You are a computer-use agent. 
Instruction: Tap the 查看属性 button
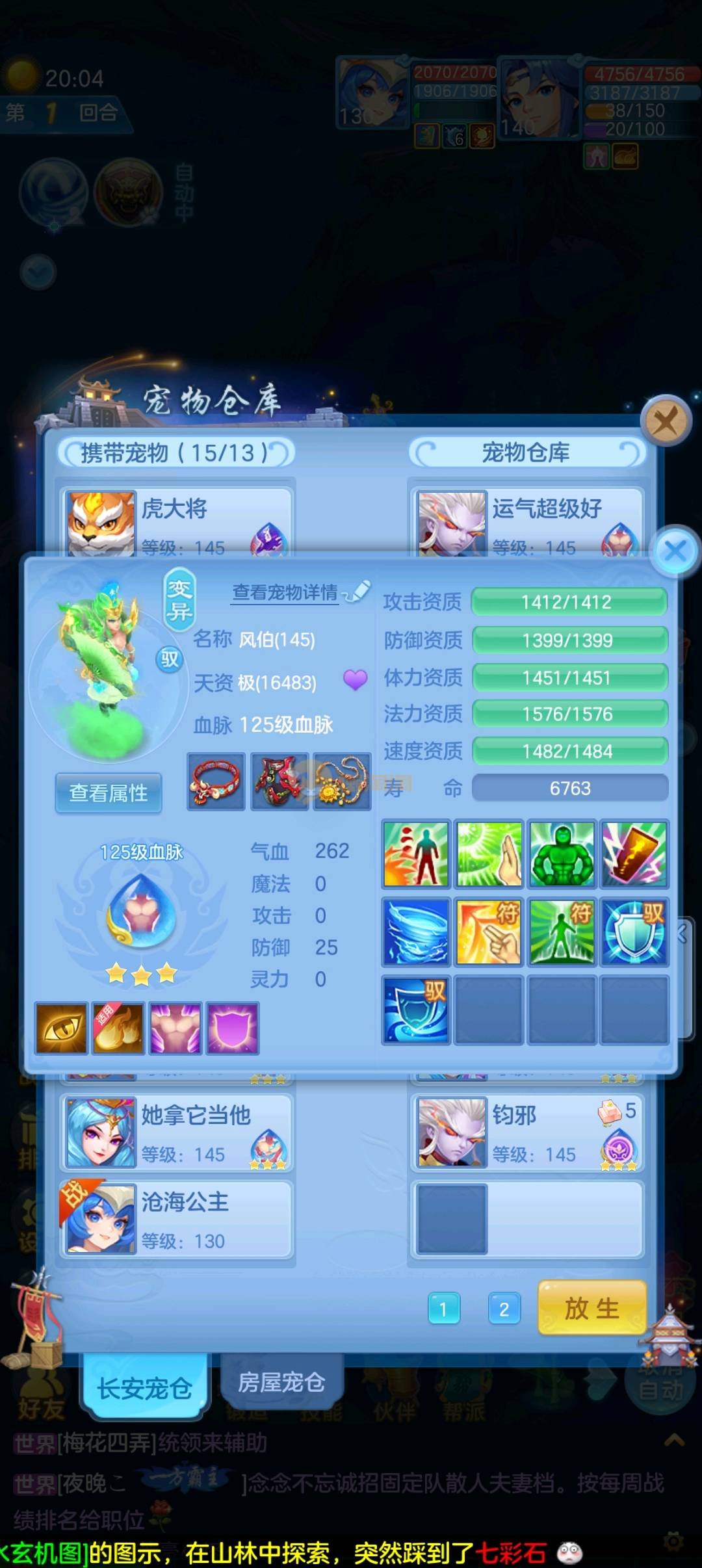click(109, 792)
